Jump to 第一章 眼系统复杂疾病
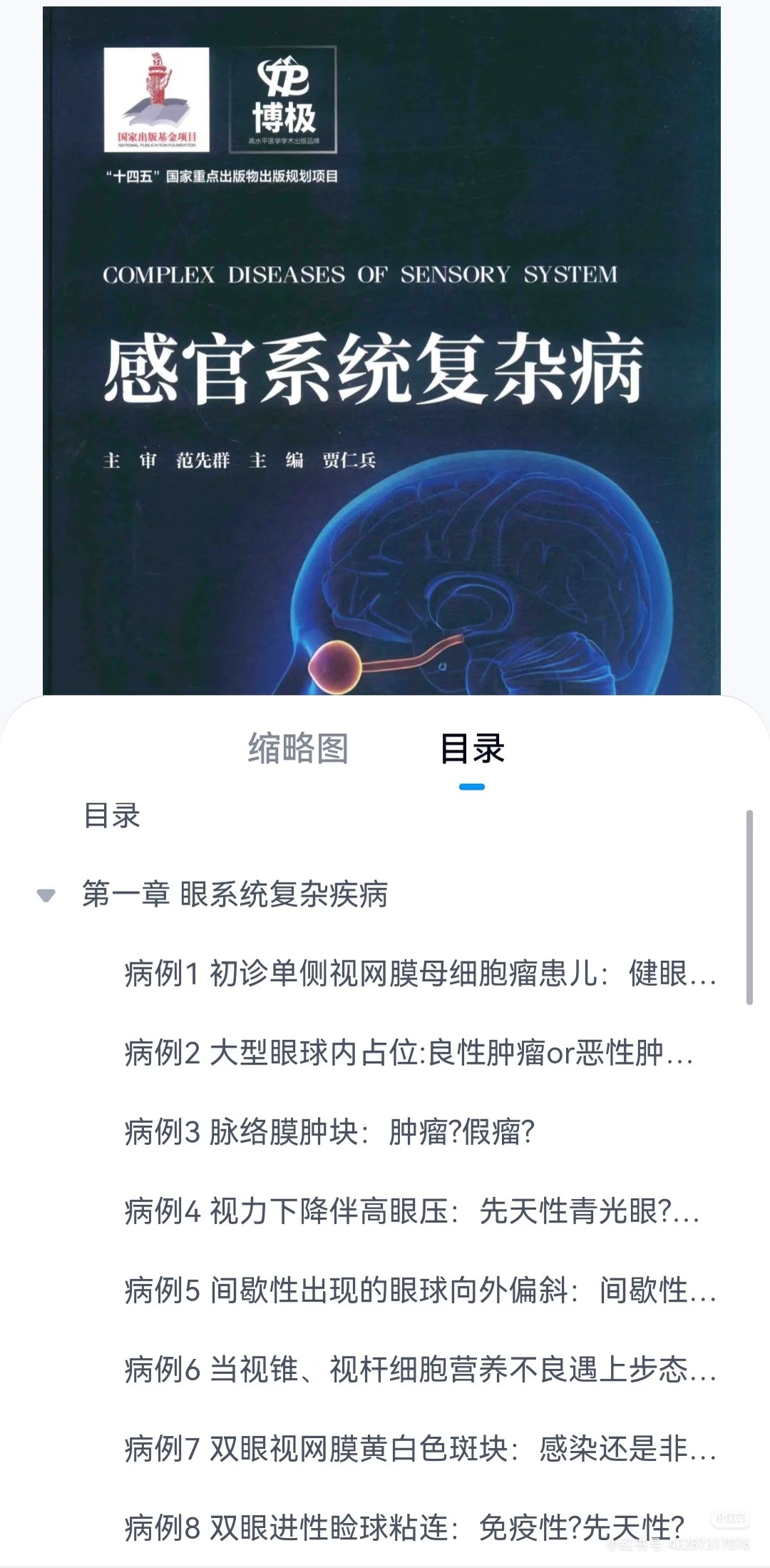Screen dimensions: 770x1568 click(x=235, y=895)
